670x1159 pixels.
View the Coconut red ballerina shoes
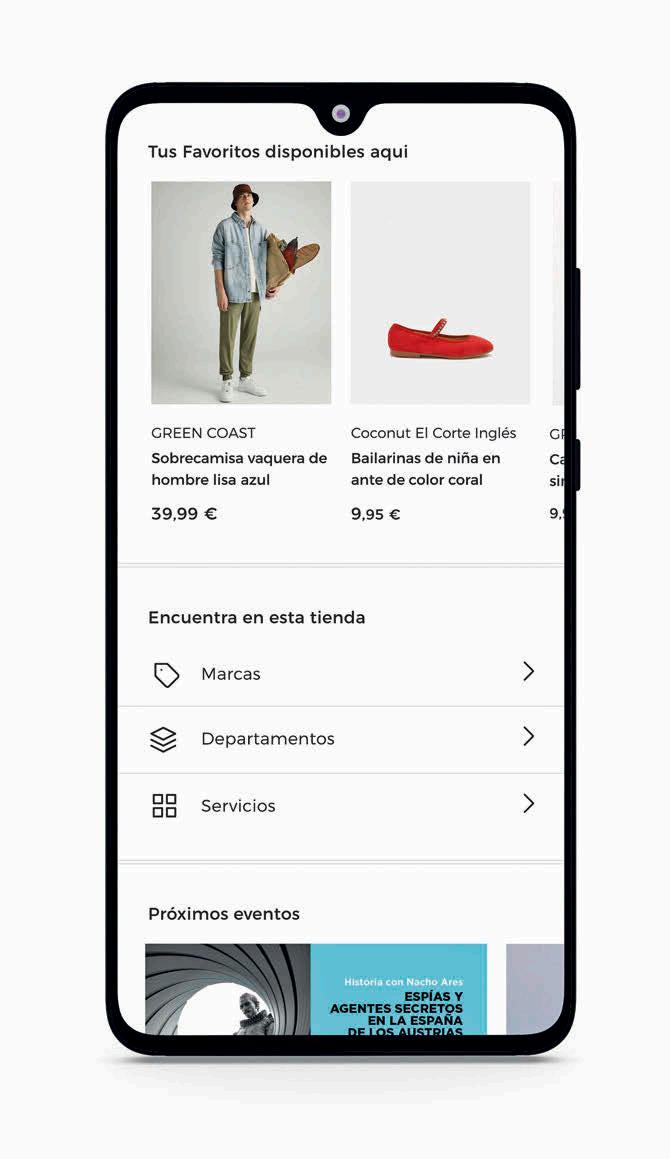[440, 293]
